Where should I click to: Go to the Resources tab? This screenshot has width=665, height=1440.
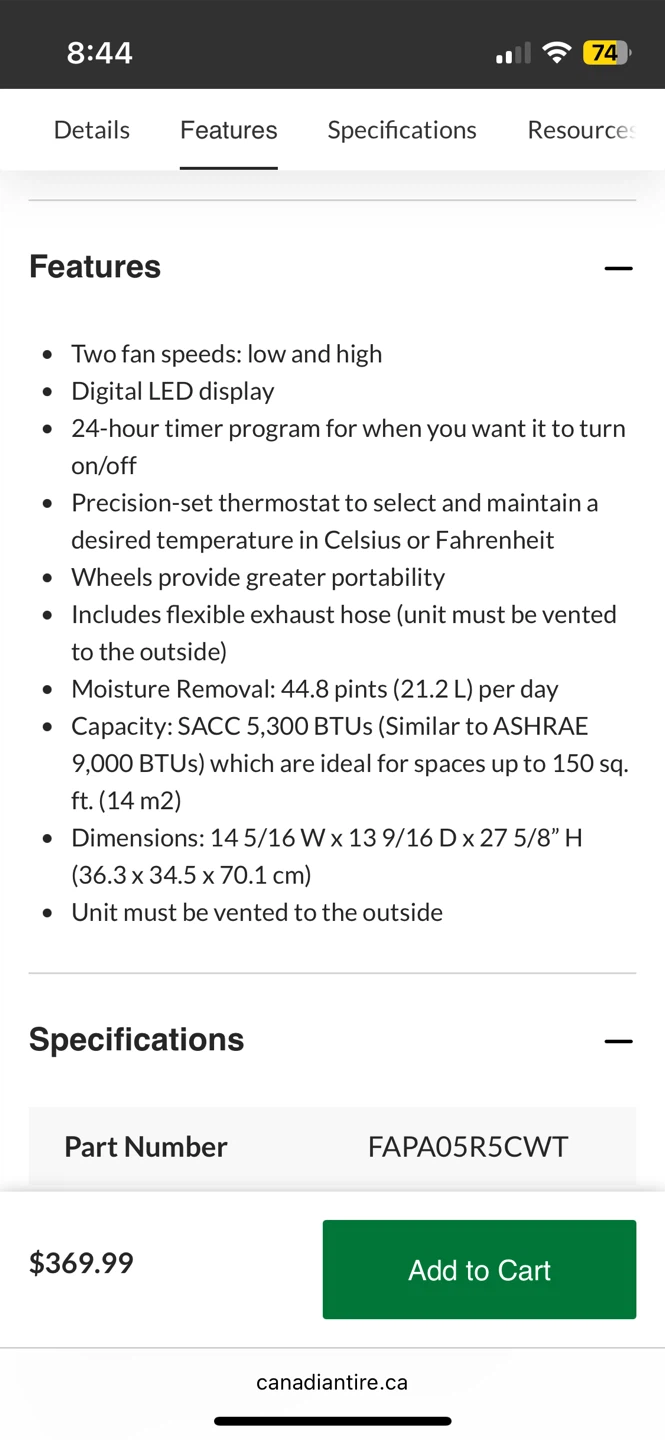click(582, 130)
